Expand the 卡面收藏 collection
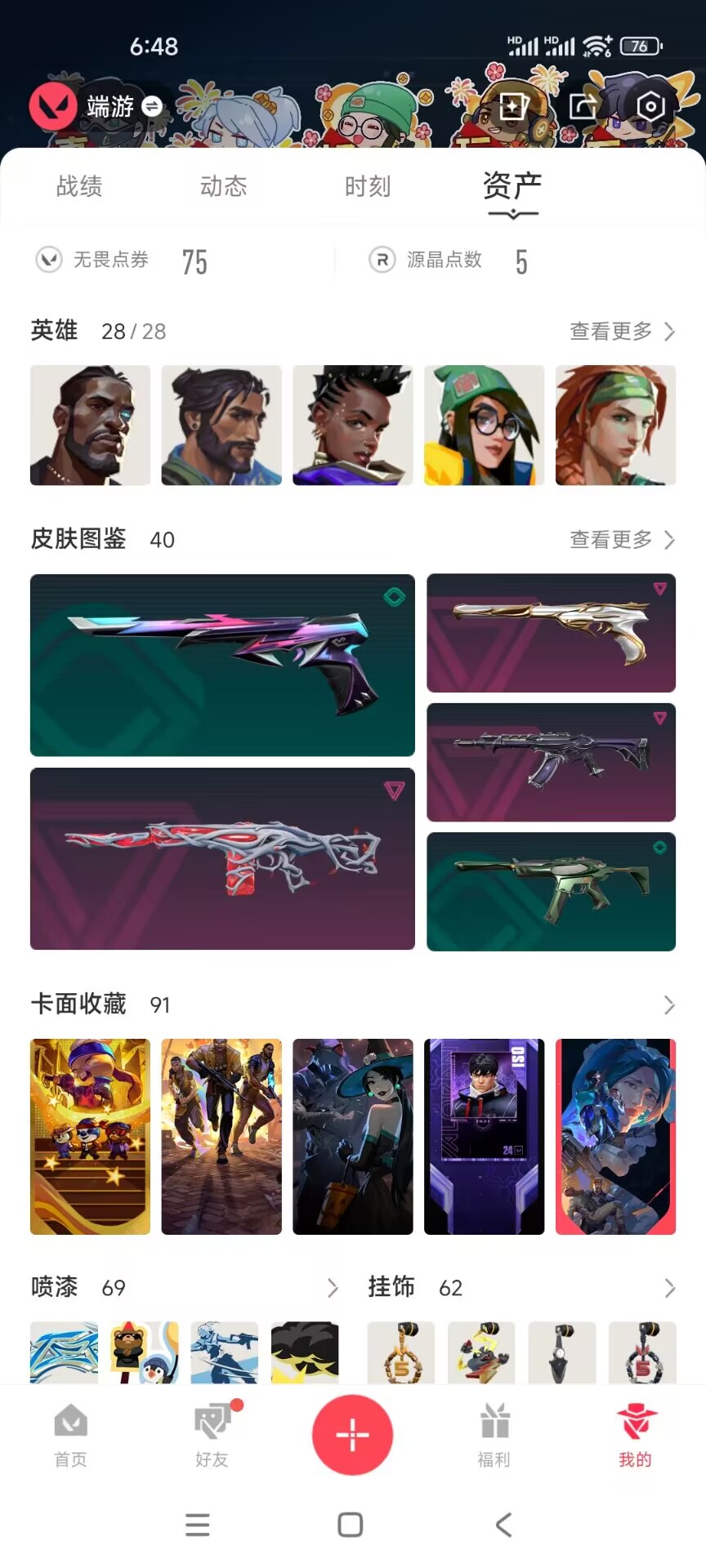Viewport: 706px width, 1568px height. [669, 1005]
